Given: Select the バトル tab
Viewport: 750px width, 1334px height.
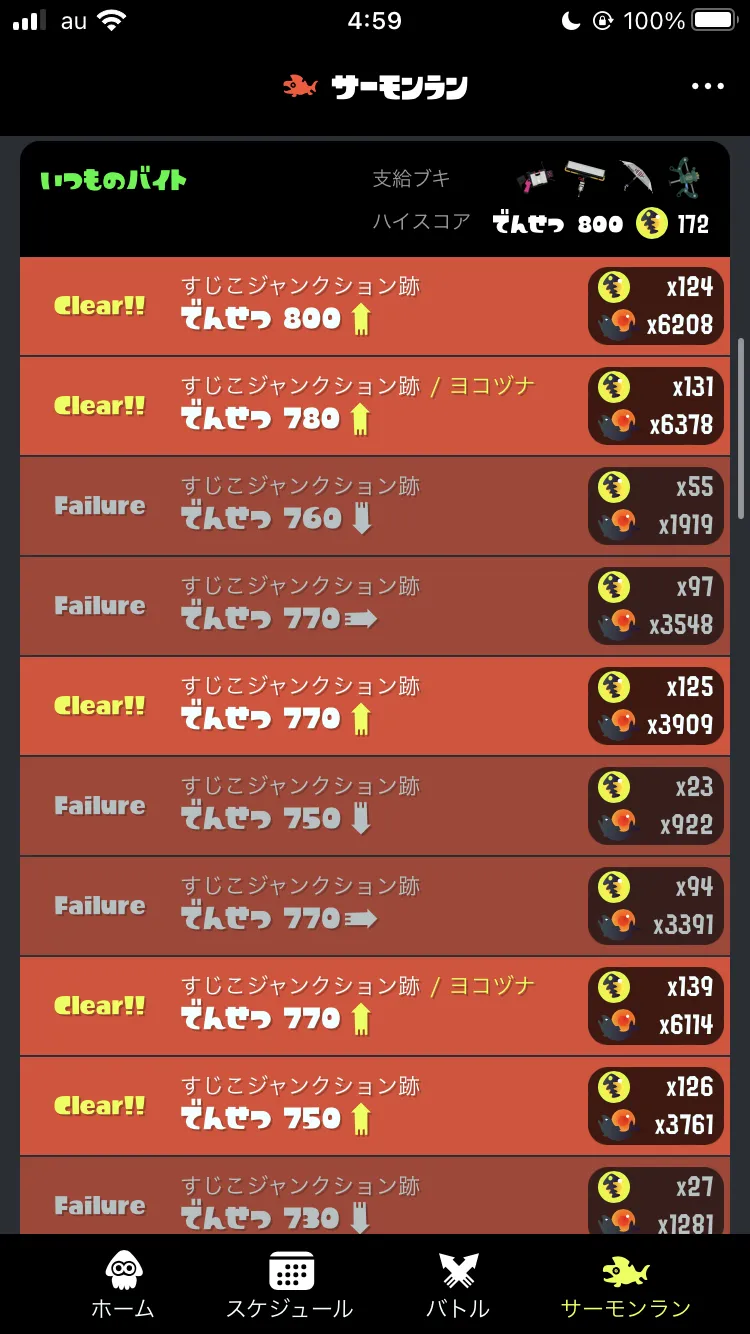Looking at the screenshot, I should point(458,1284).
